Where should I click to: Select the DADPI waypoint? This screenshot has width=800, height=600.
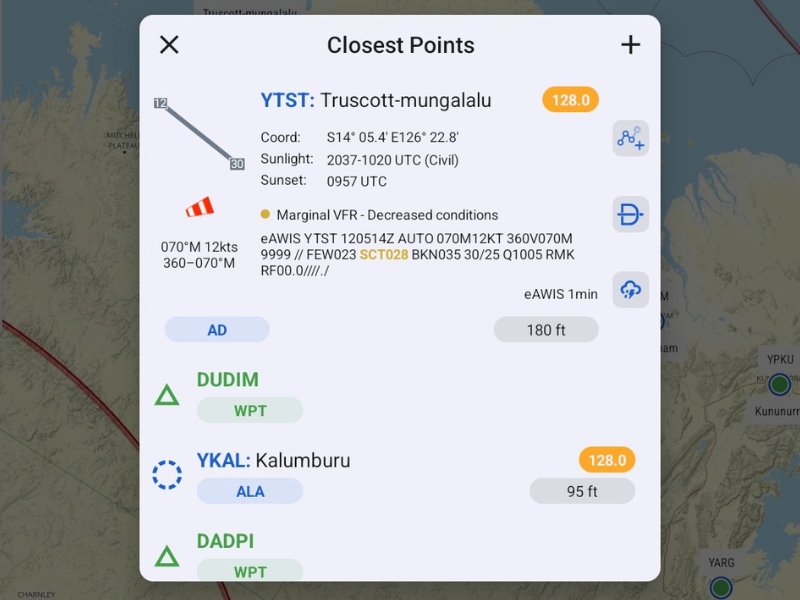(225, 541)
